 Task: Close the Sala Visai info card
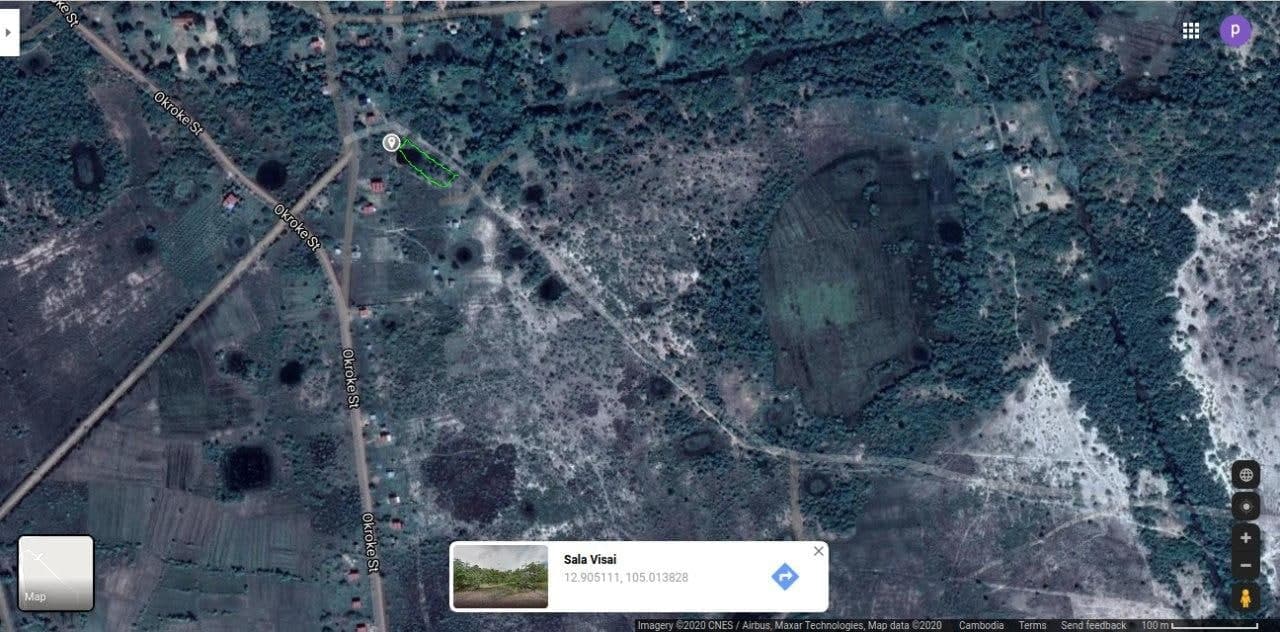819,551
